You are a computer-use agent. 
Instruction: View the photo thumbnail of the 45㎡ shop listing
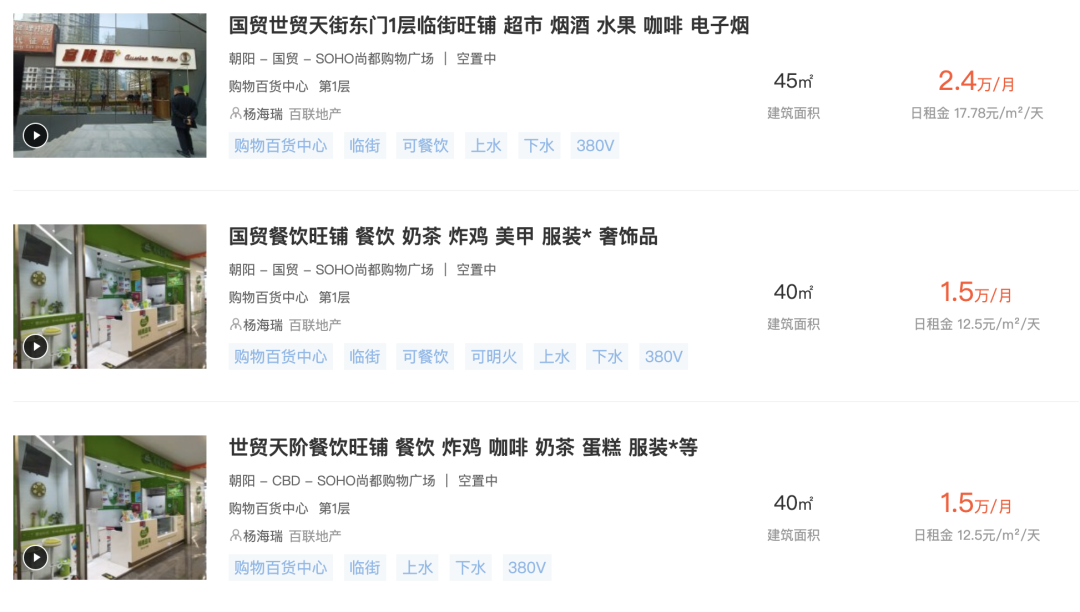pos(110,85)
